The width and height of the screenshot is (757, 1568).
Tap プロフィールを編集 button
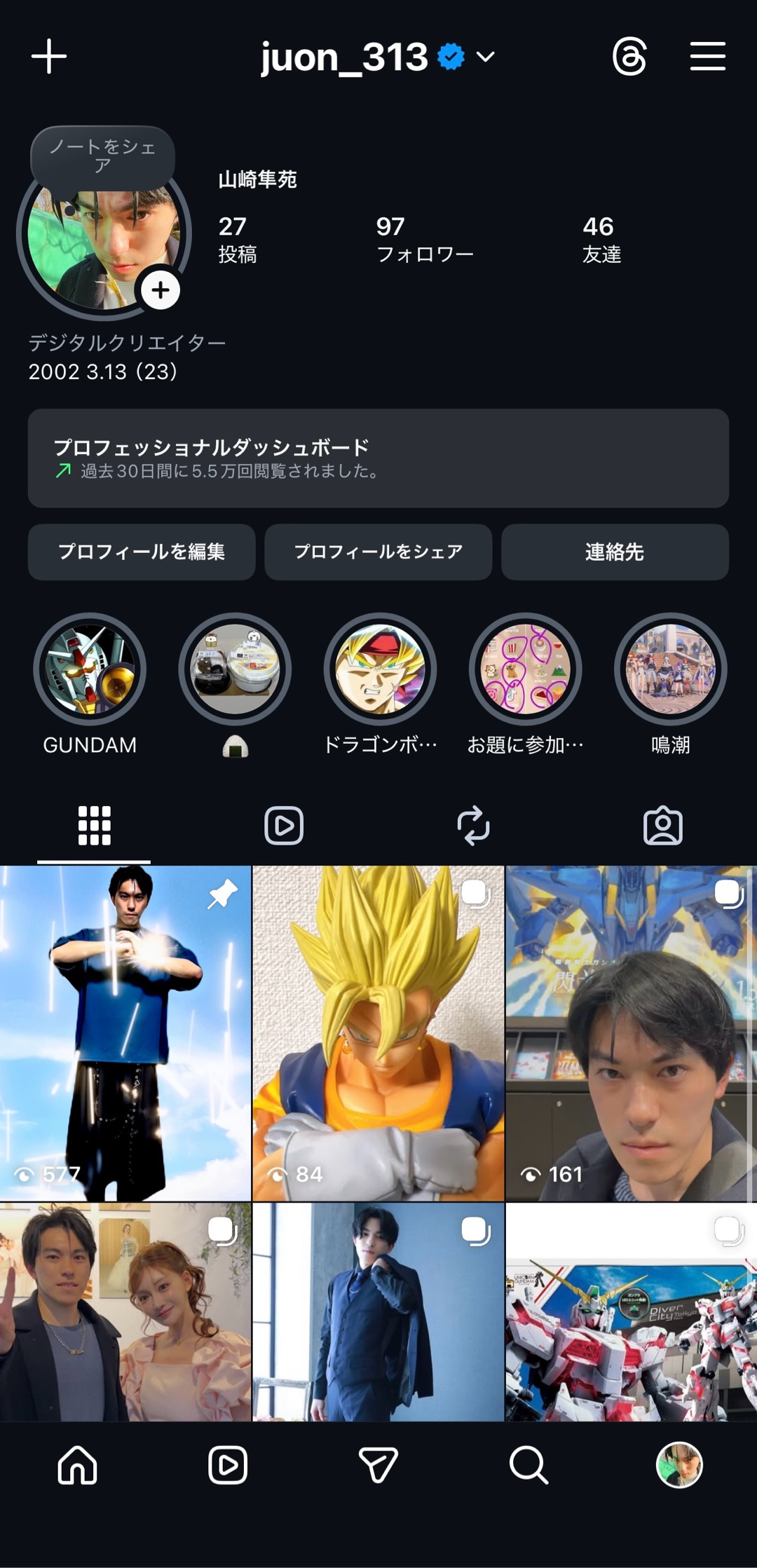[x=142, y=552]
